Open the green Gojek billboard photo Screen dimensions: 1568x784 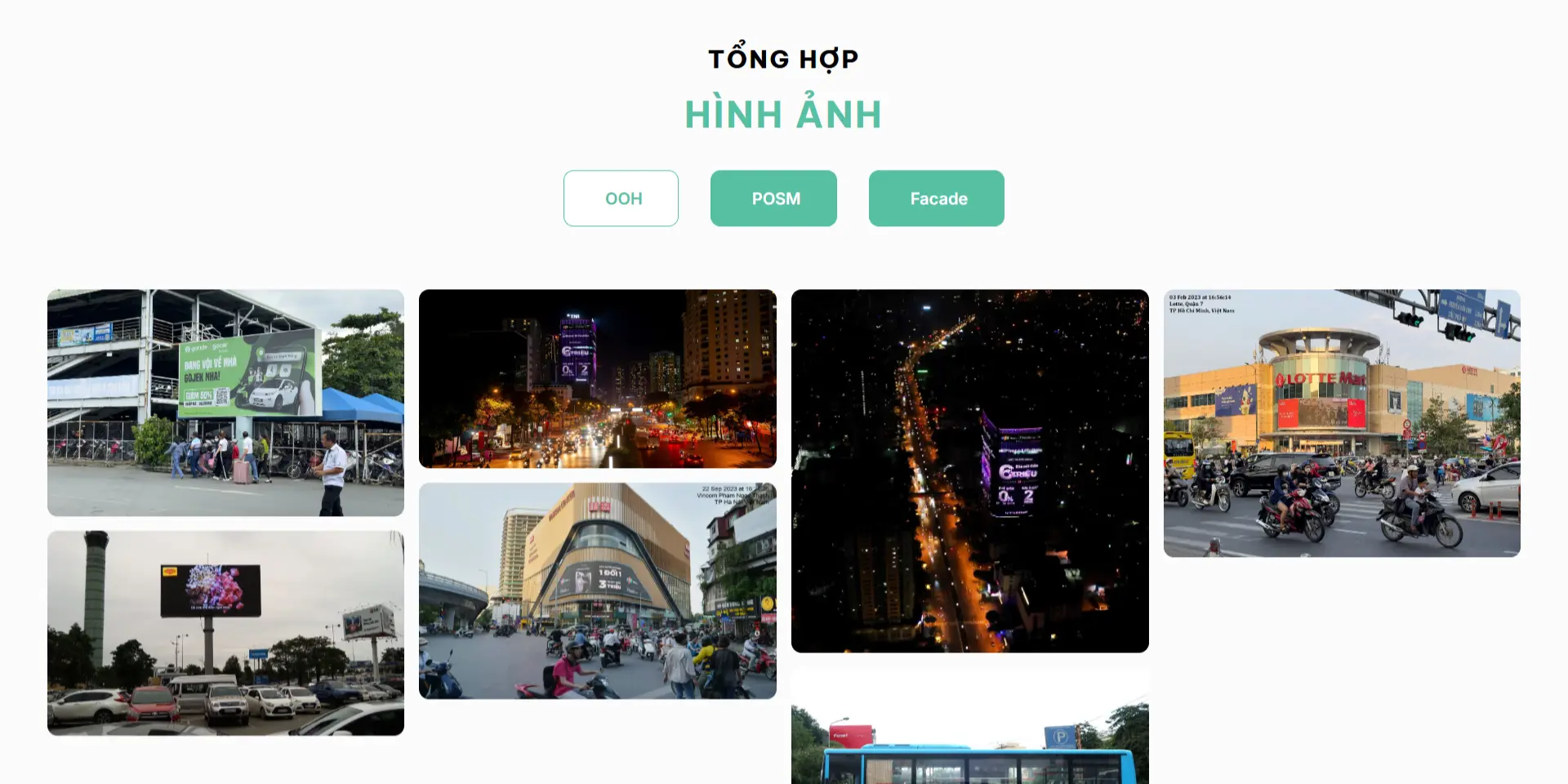pos(225,403)
